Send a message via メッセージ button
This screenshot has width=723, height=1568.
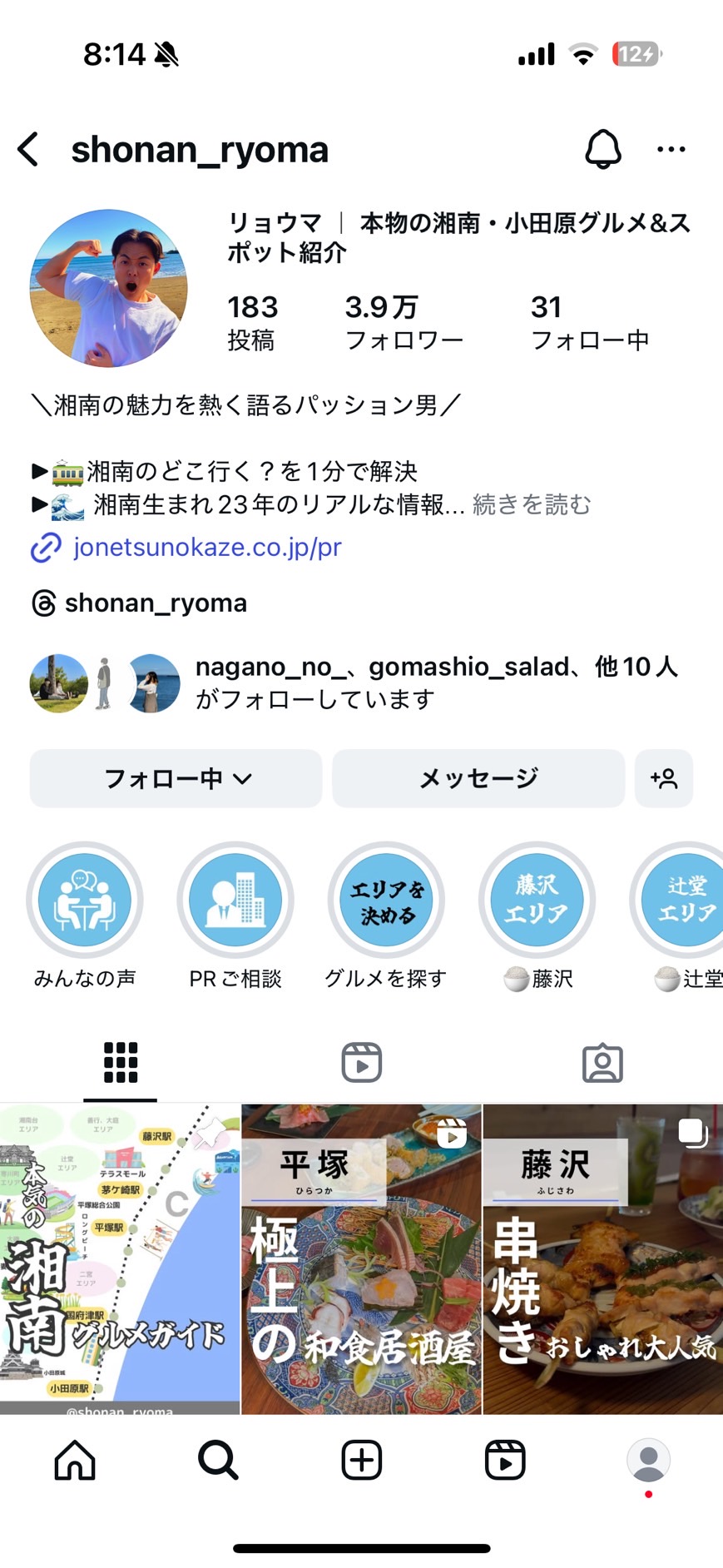click(x=478, y=778)
